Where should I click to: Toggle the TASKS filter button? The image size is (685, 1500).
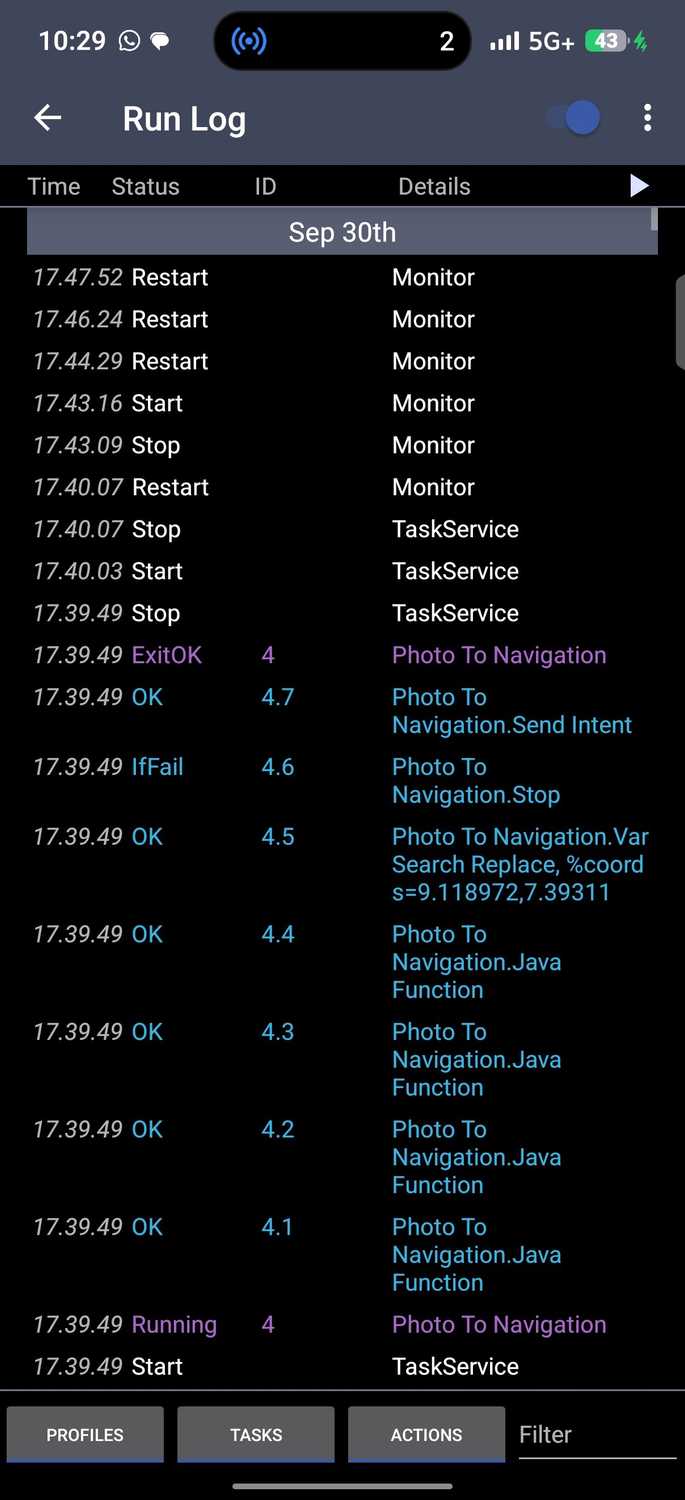(256, 1434)
